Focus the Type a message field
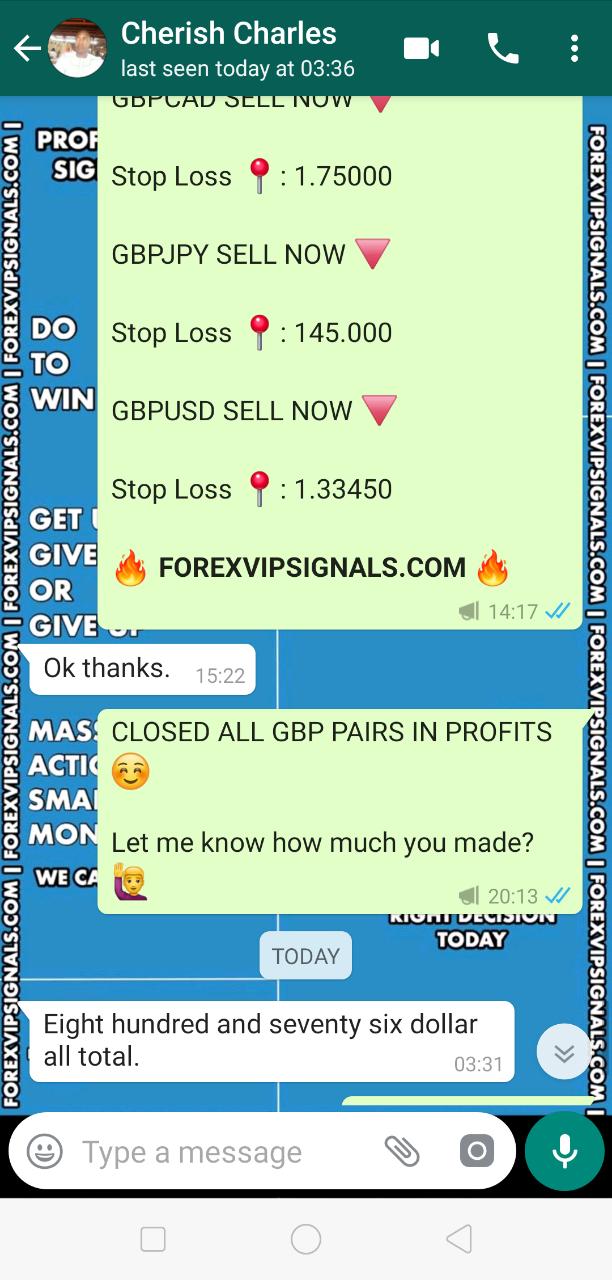Screen dimensions: 612x1280 pos(220,1152)
